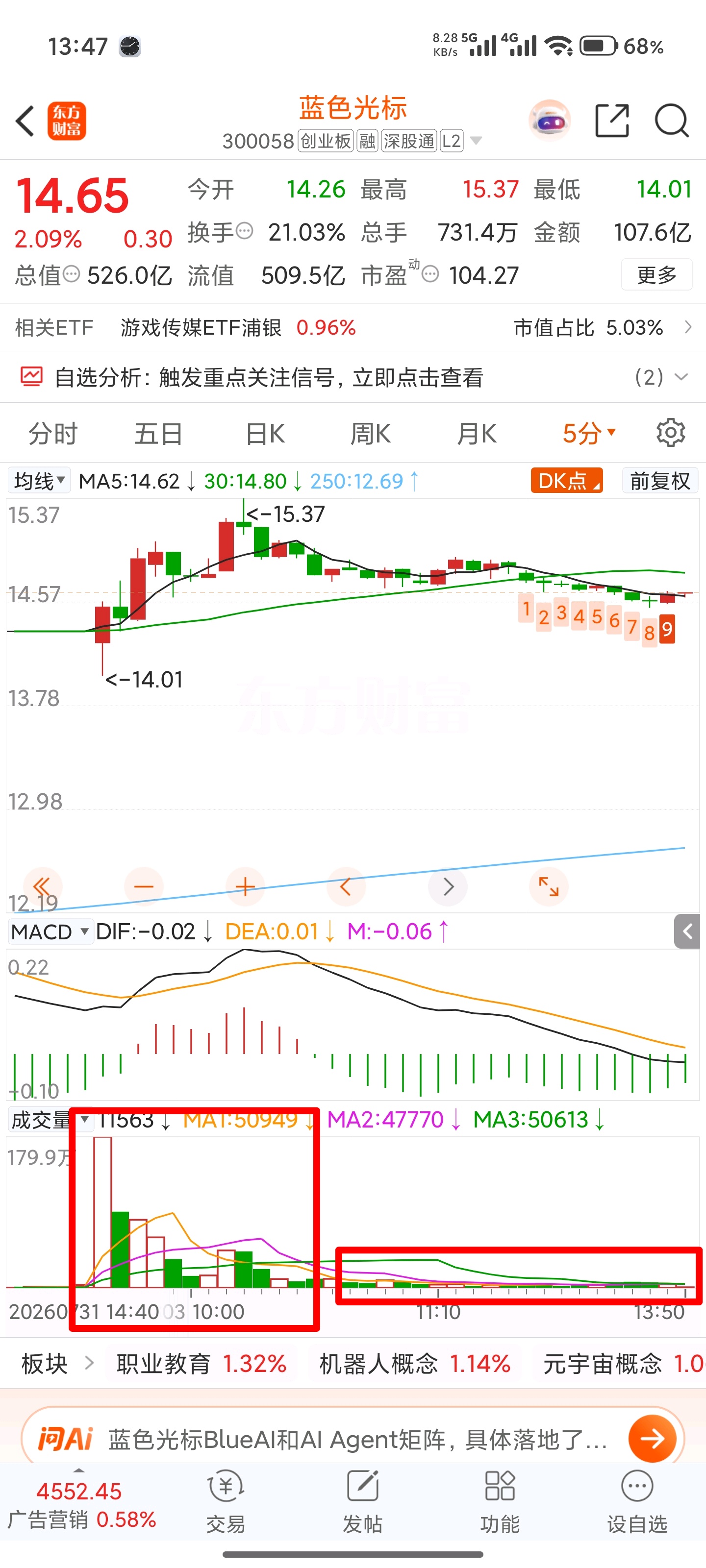The width and height of the screenshot is (706, 1568).
Task: Open the AI assistant robot icon
Action: [550, 120]
